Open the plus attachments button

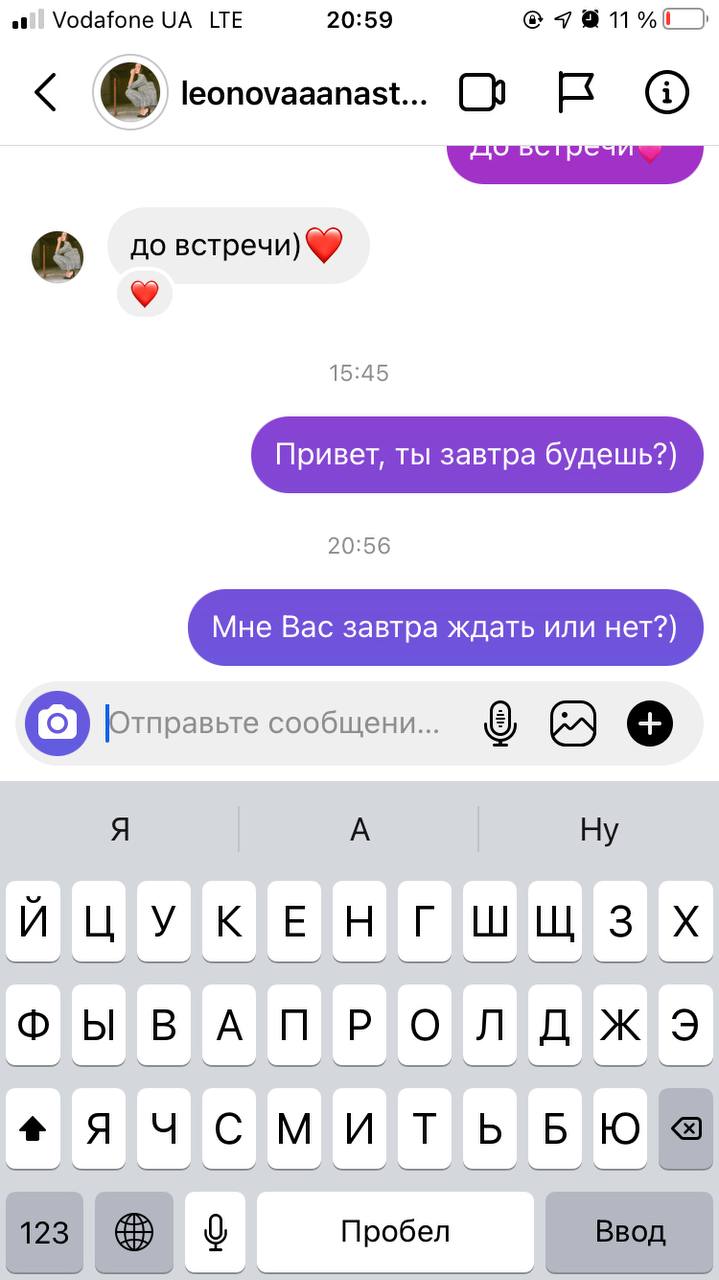[650, 723]
